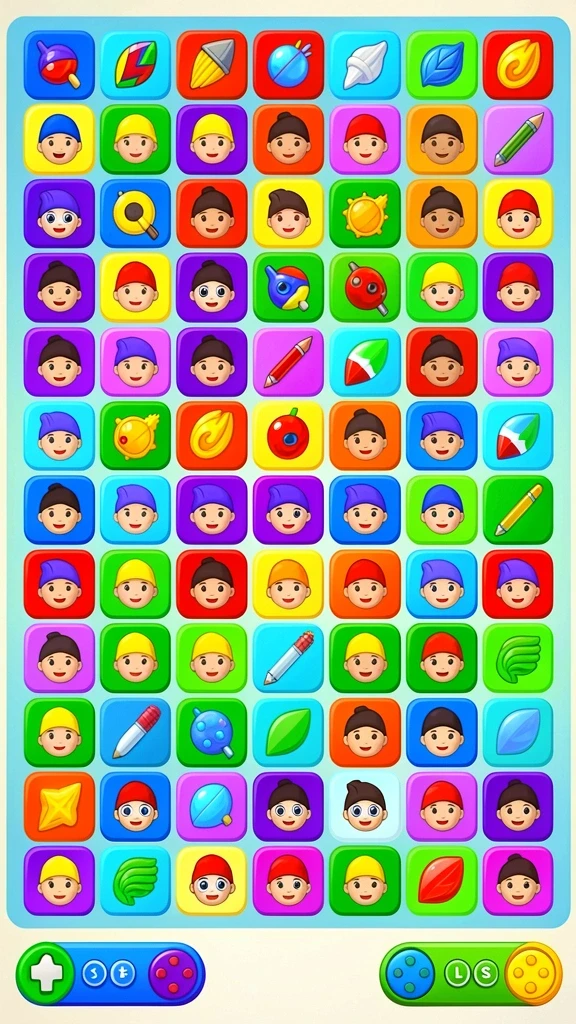Tap the yellow four-dot button
The height and width of the screenshot is (1024, 576).
point(534,973)
